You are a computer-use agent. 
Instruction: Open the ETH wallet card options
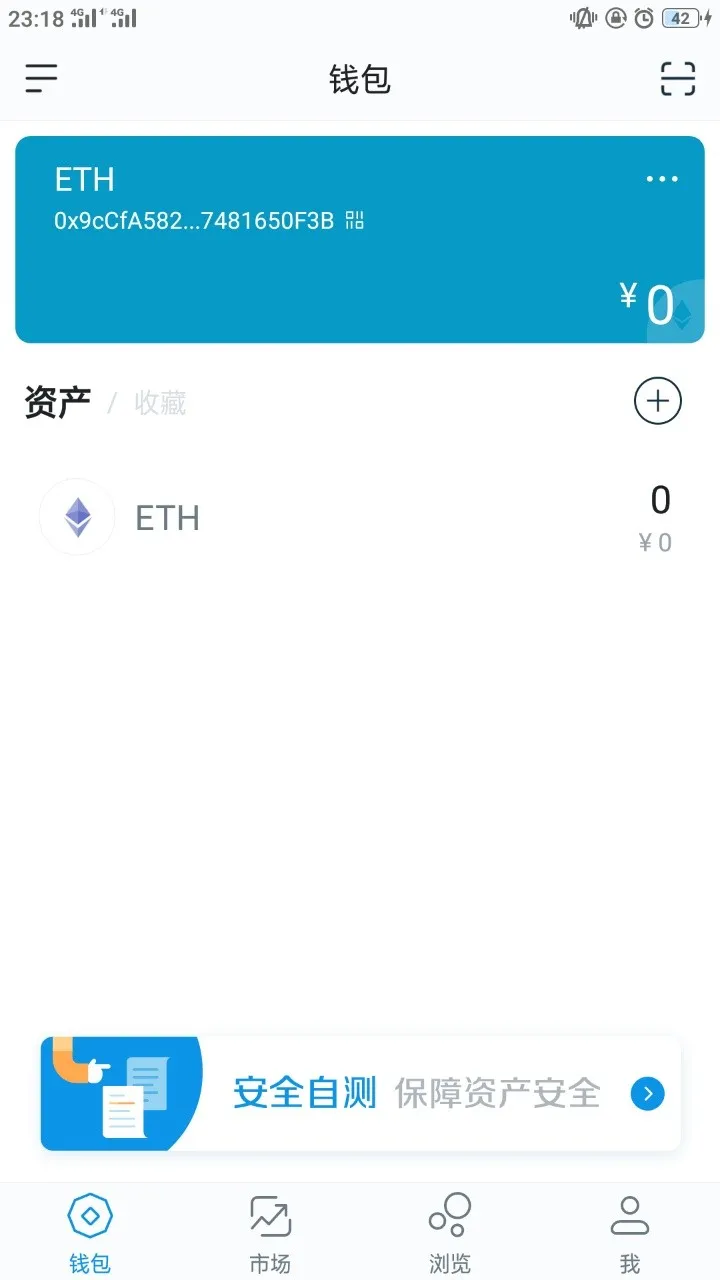pyautogui.click(x=661, y=180)
